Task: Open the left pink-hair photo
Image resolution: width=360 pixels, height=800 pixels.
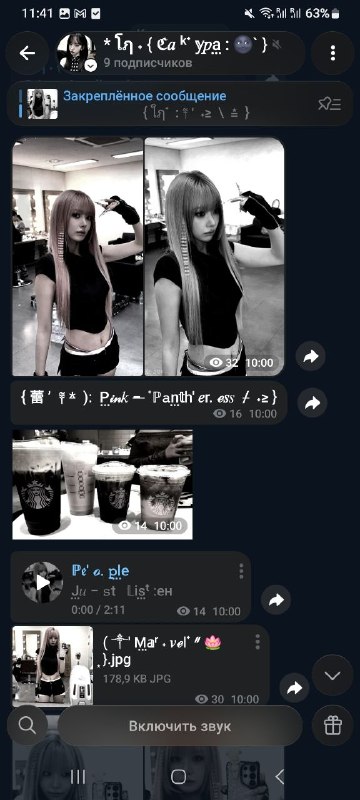Action: coord(78,257)
